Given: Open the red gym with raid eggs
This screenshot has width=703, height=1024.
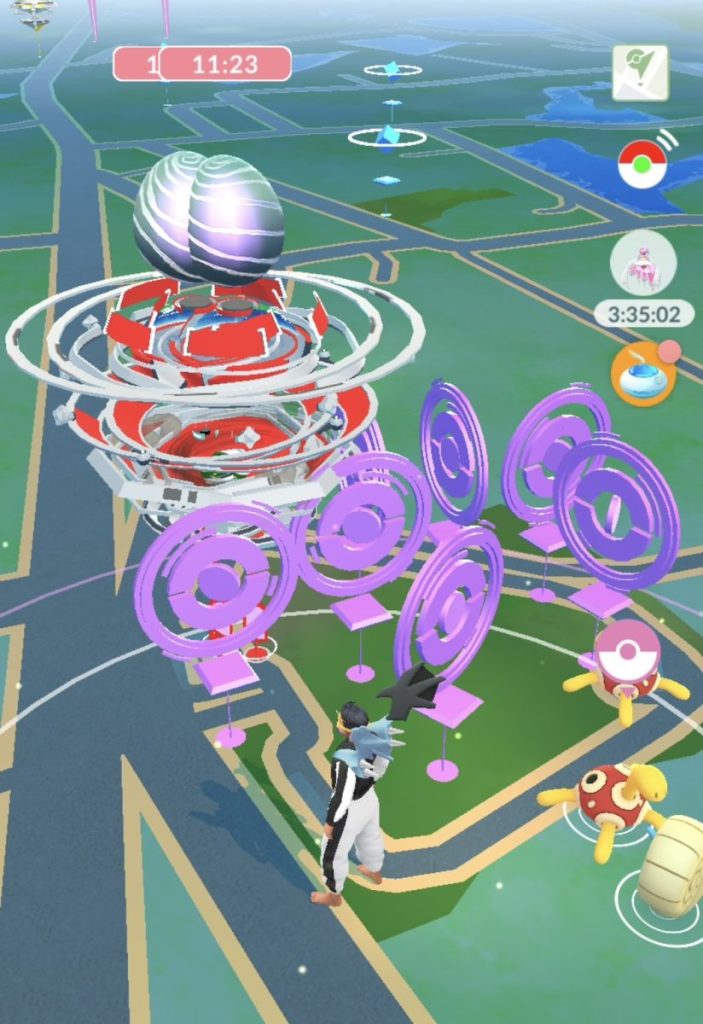Looking at the screenshot, I should tap(215, 390).
